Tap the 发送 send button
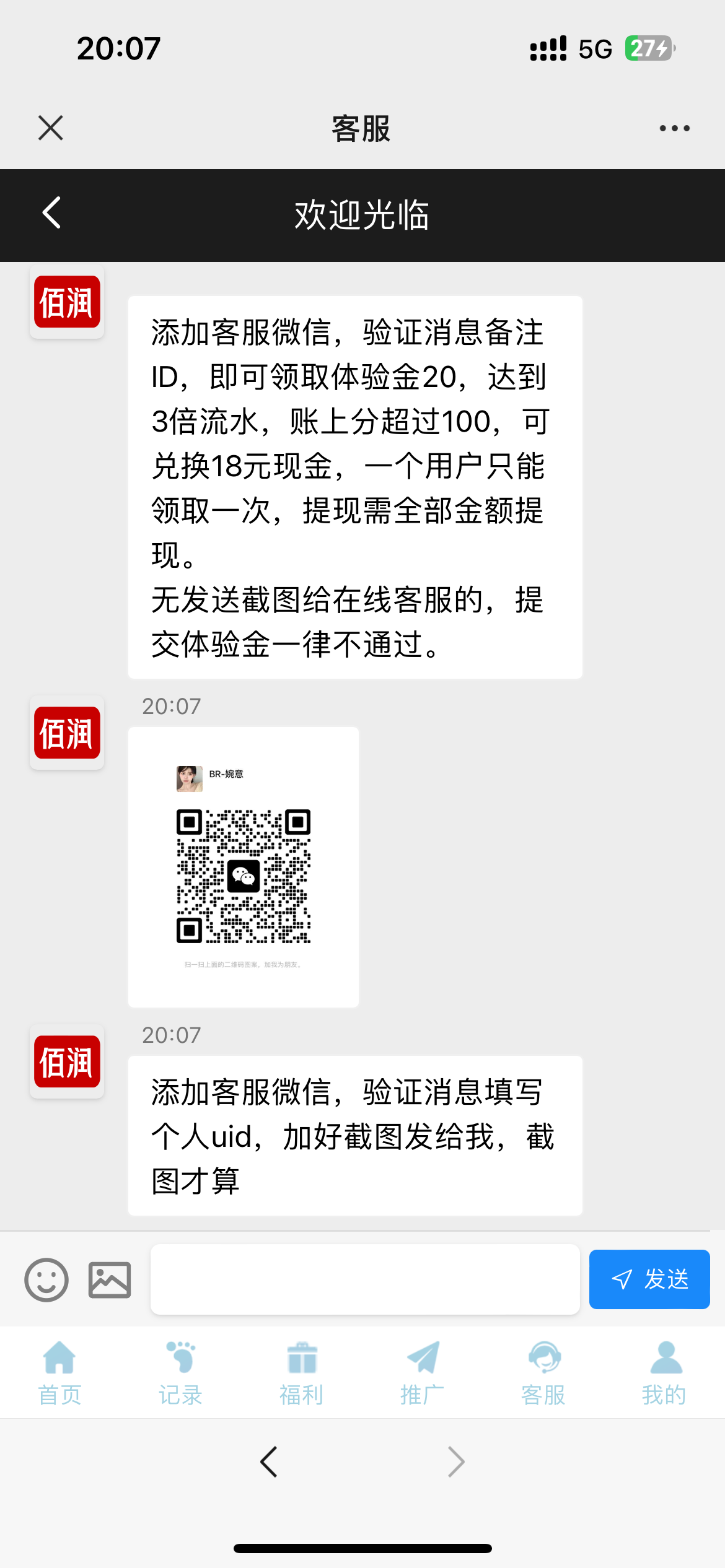This screenshot has height=1568, width=725. coord(649,1279)
